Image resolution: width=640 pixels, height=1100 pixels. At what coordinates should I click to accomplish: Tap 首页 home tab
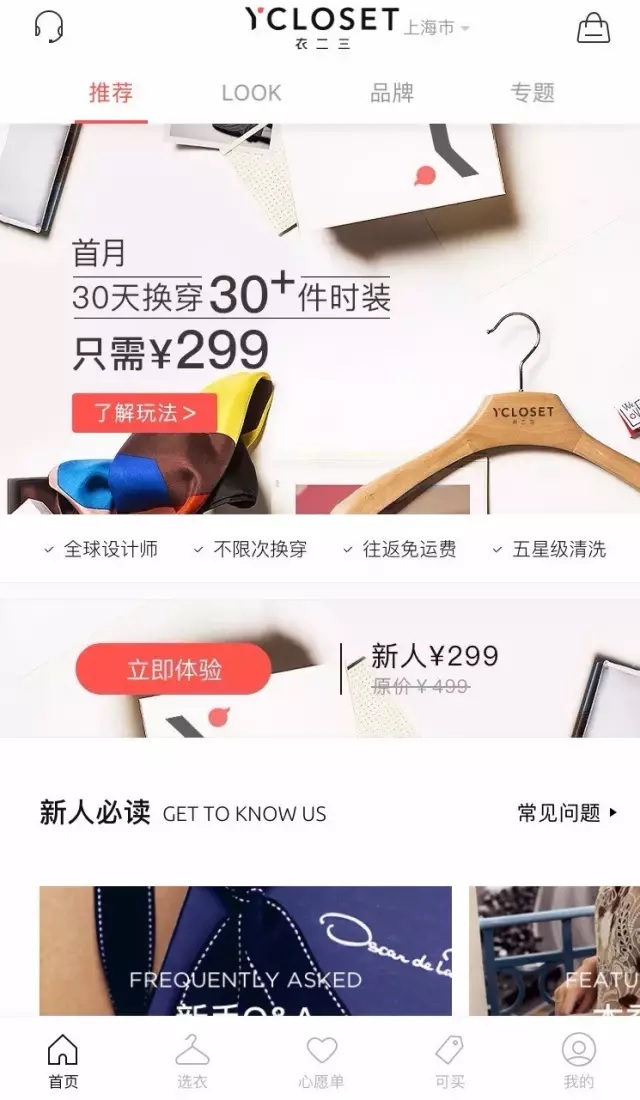coord(63,1061)
